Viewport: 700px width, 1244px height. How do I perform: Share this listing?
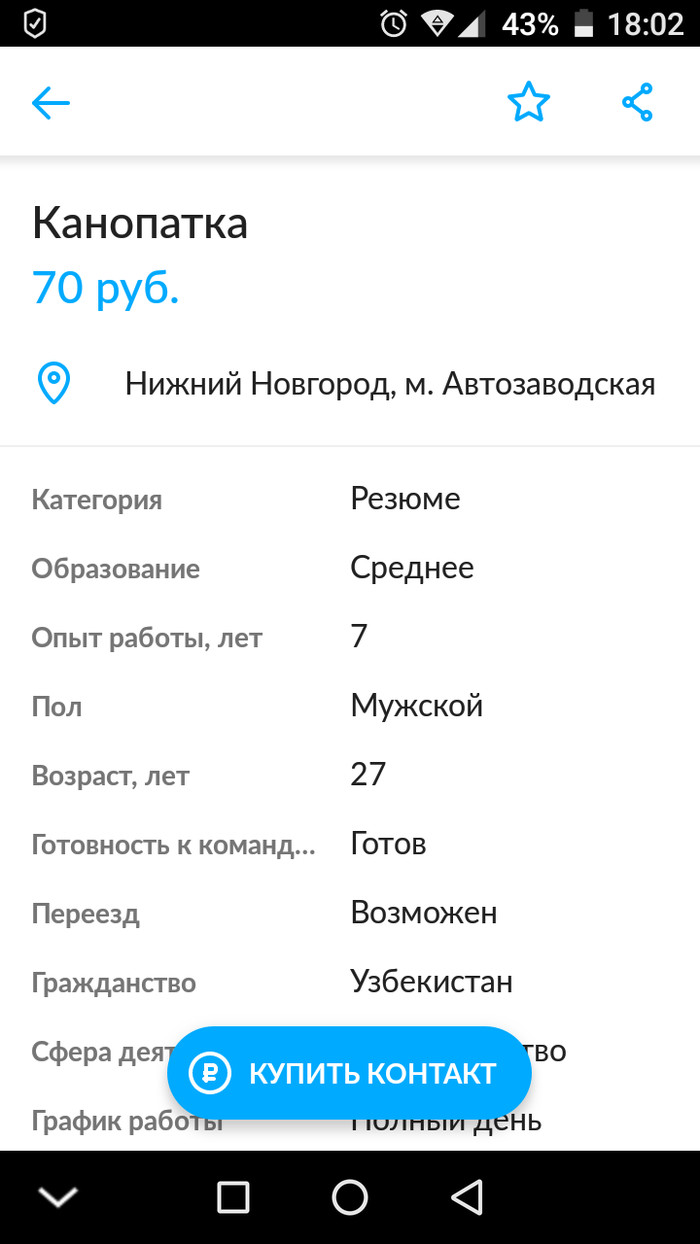[637, 102]
